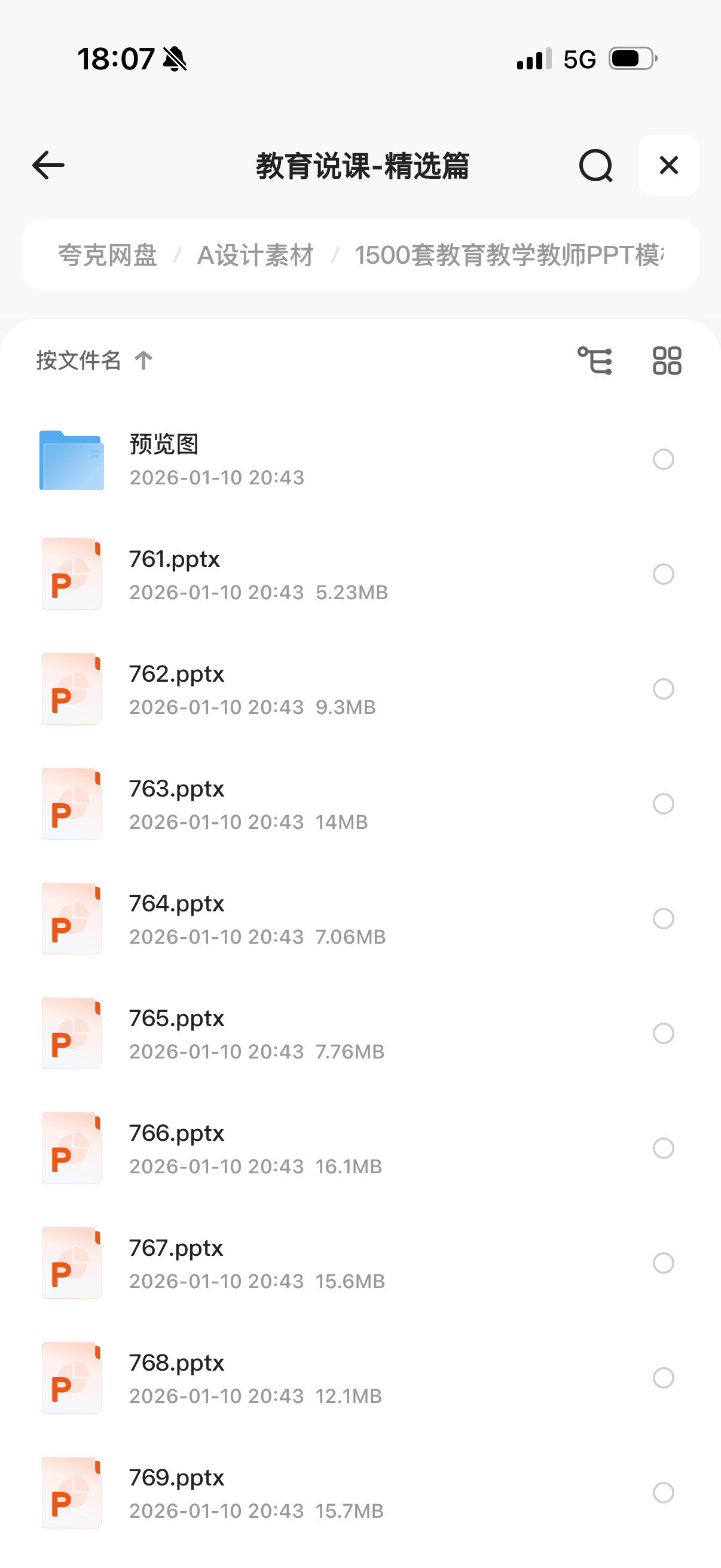The width and height of the screenshot is (721, 1568).
Task: Switch to grid view layout
Action: pyautogui.click(x=667, y=361)
